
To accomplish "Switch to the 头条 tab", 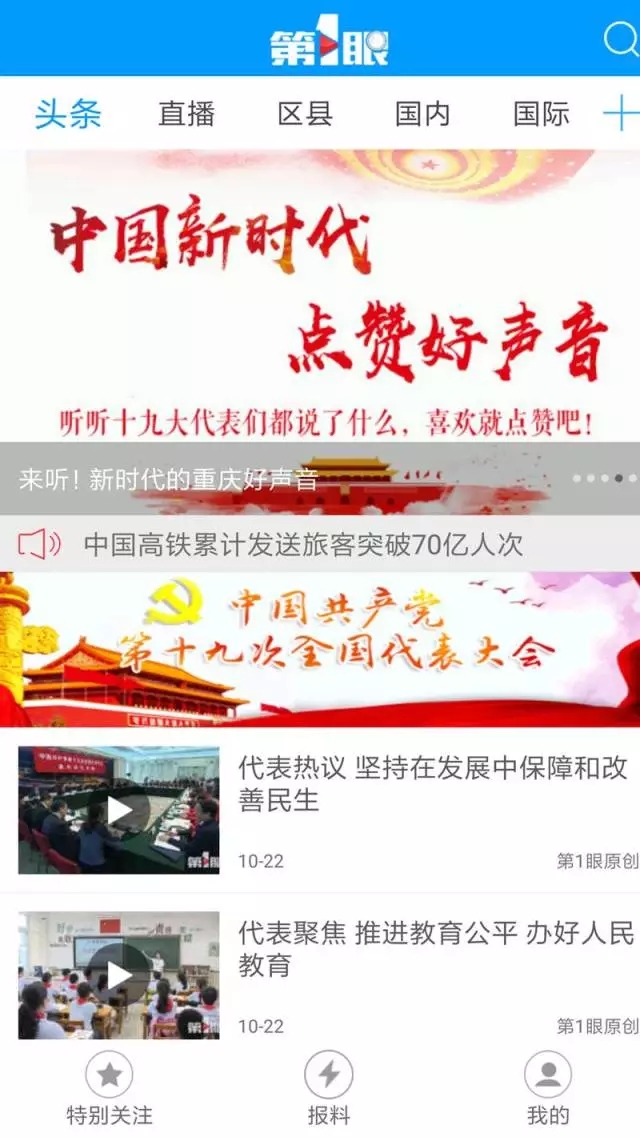I will [68, 113].
